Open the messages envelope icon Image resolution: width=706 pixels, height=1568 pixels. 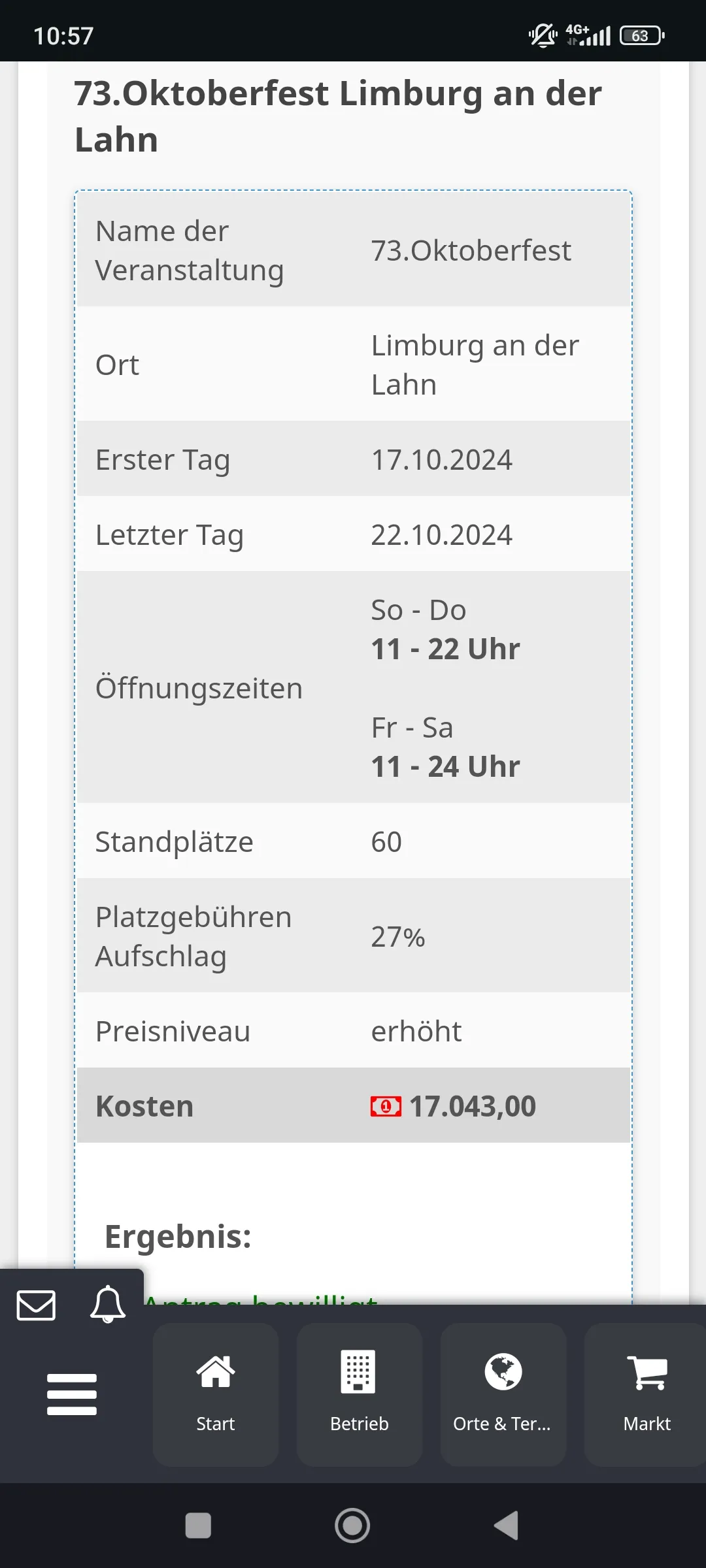pyautogui.click(x=36, y=1305)
